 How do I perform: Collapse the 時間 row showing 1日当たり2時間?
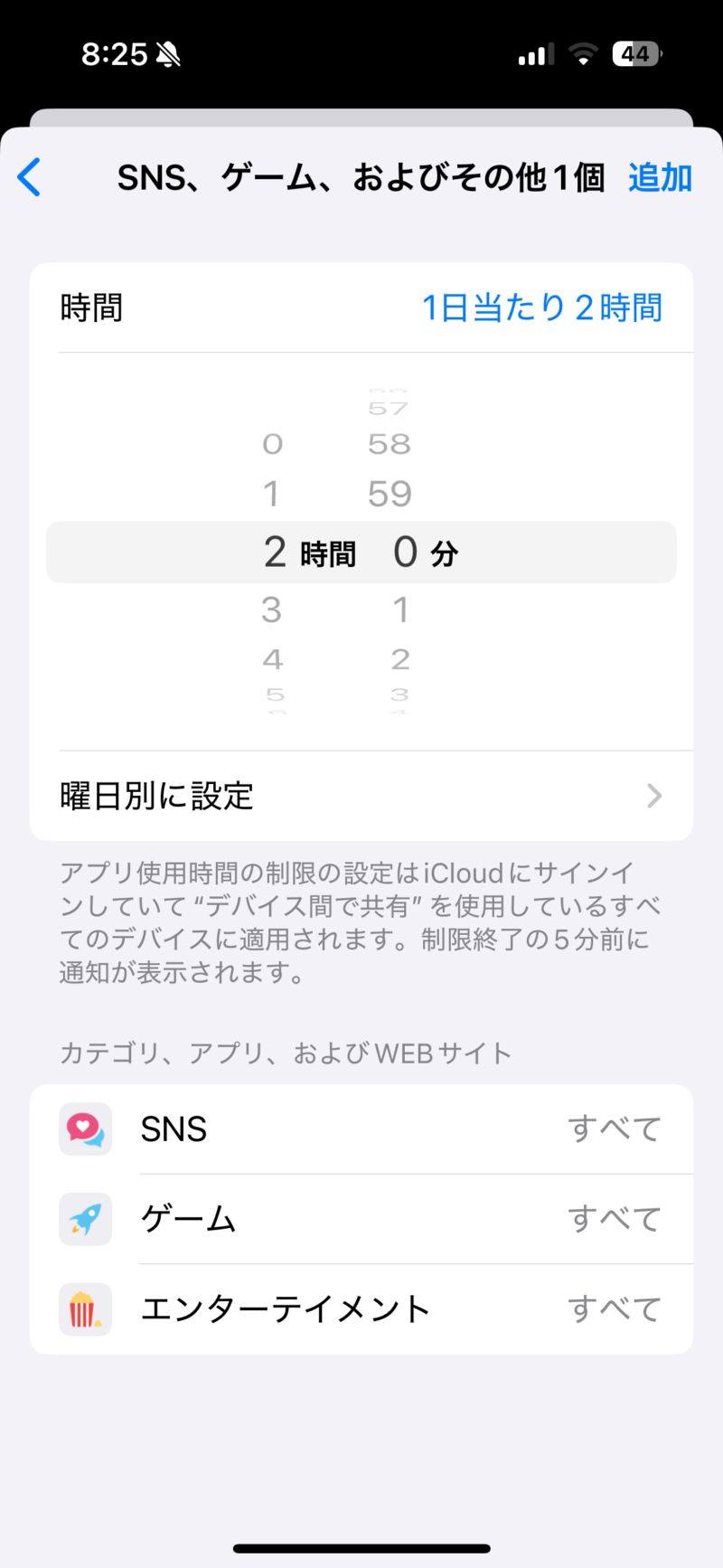point(361,308)
